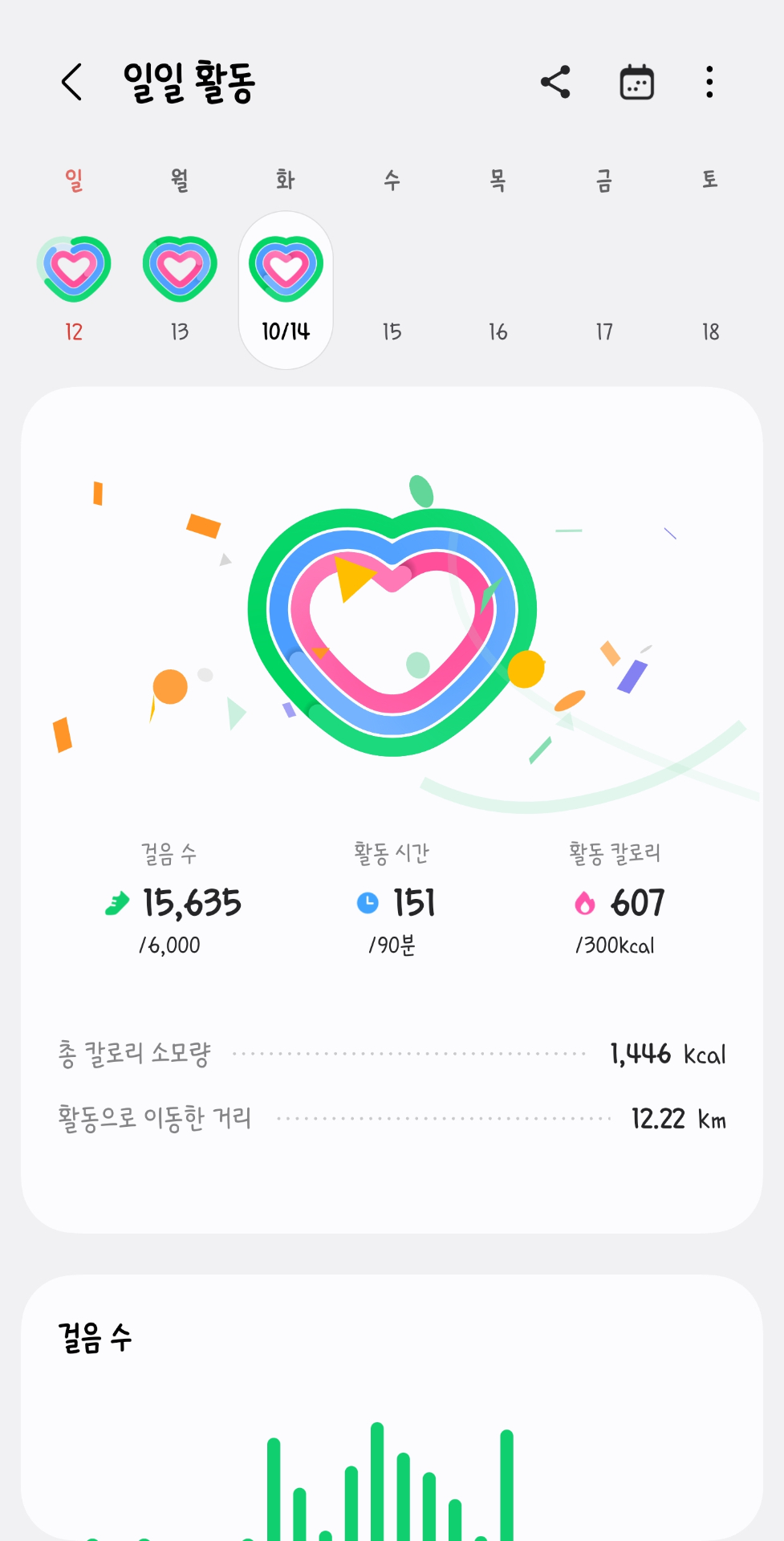
Task: Open the more options menu
Action: [709, 82]
